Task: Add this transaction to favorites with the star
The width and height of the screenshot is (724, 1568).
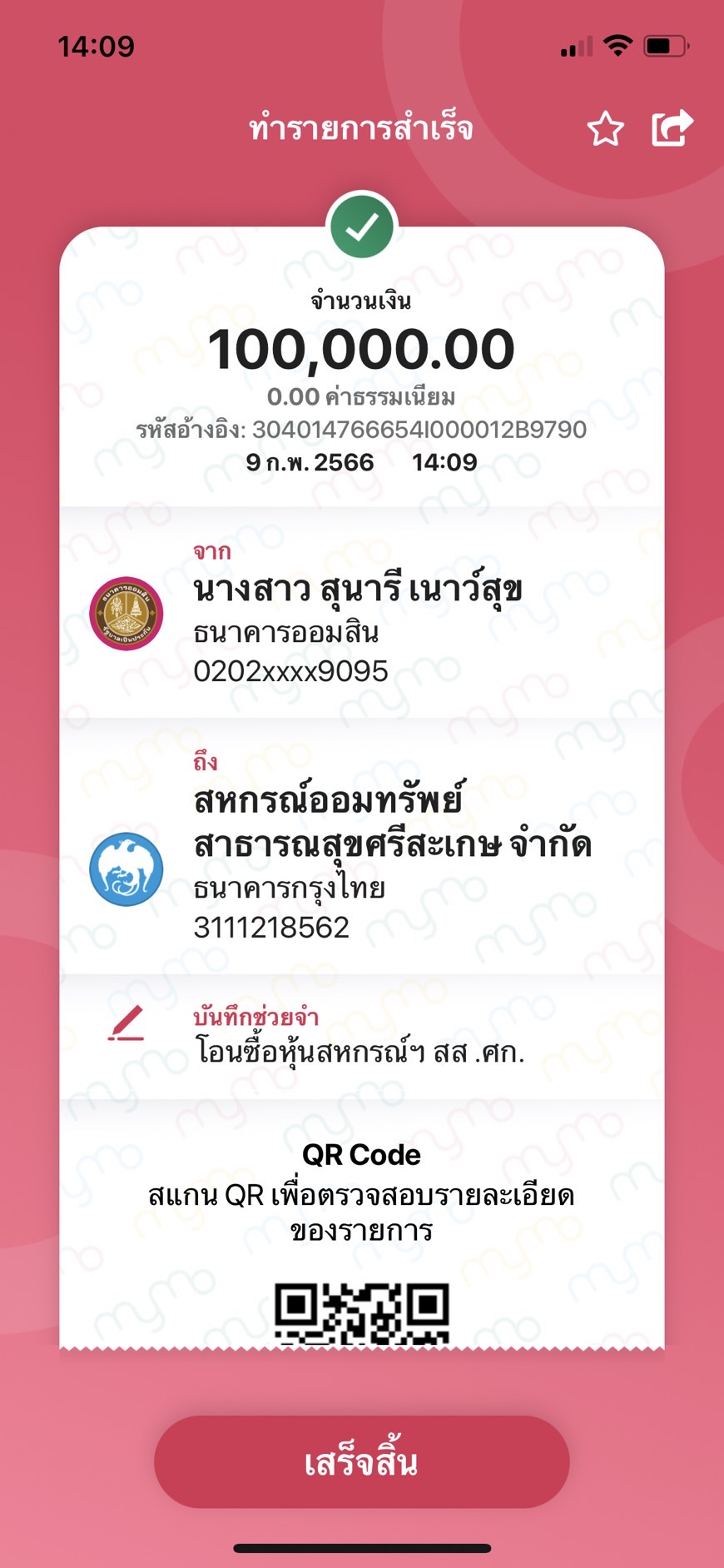Action: (x=605, y=129)
